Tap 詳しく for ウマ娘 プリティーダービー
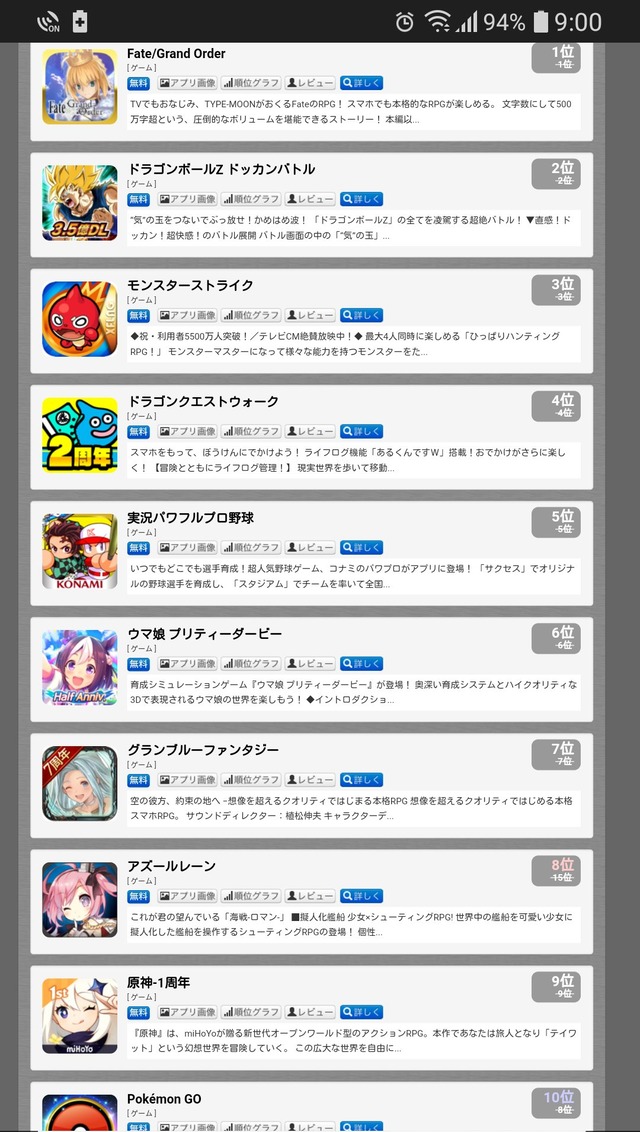The width and height of the screenshot is (640, 1132). tap(361, 664)
